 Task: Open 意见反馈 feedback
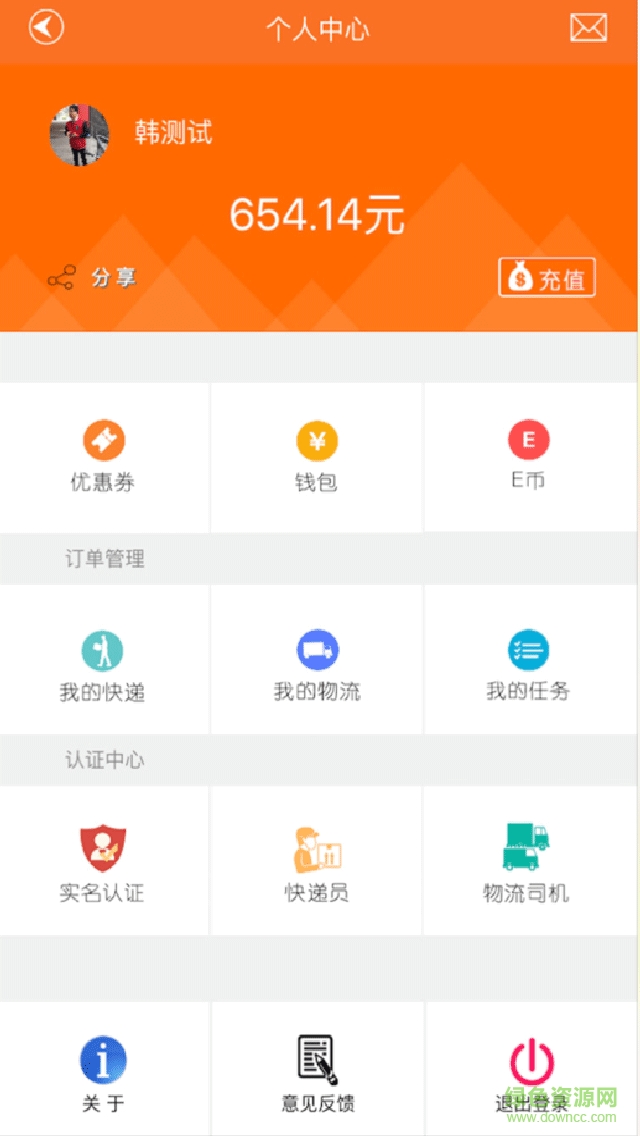click(x=318, y=1070)
